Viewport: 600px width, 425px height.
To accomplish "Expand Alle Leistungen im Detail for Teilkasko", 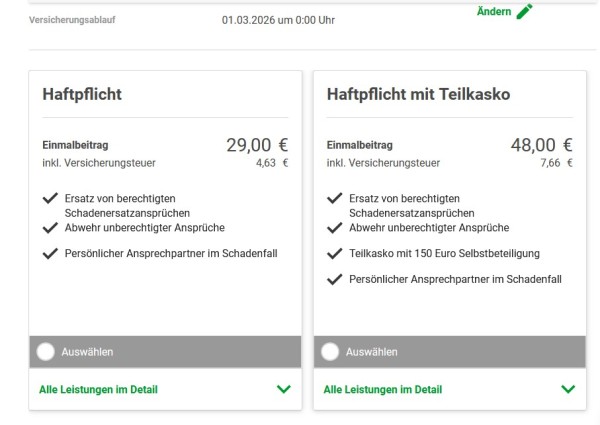I will pos(449,389).
